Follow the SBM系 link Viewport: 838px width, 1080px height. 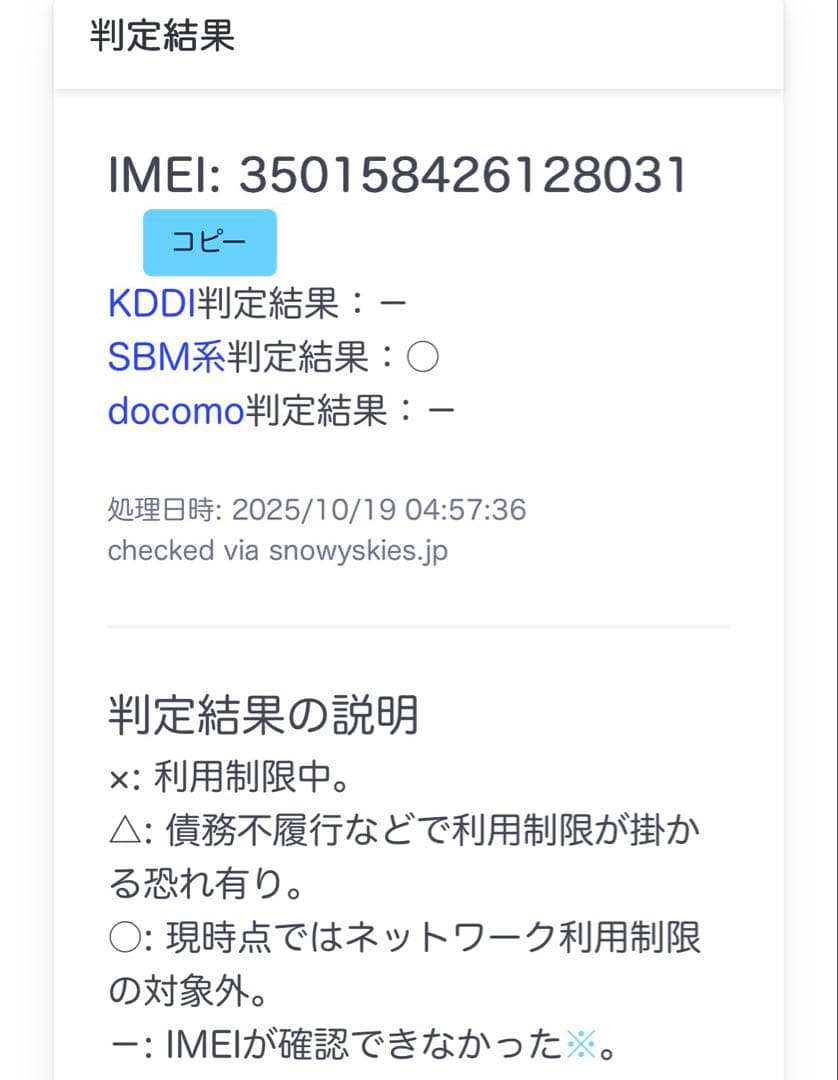pyautogui.click(x=166, y=356)
